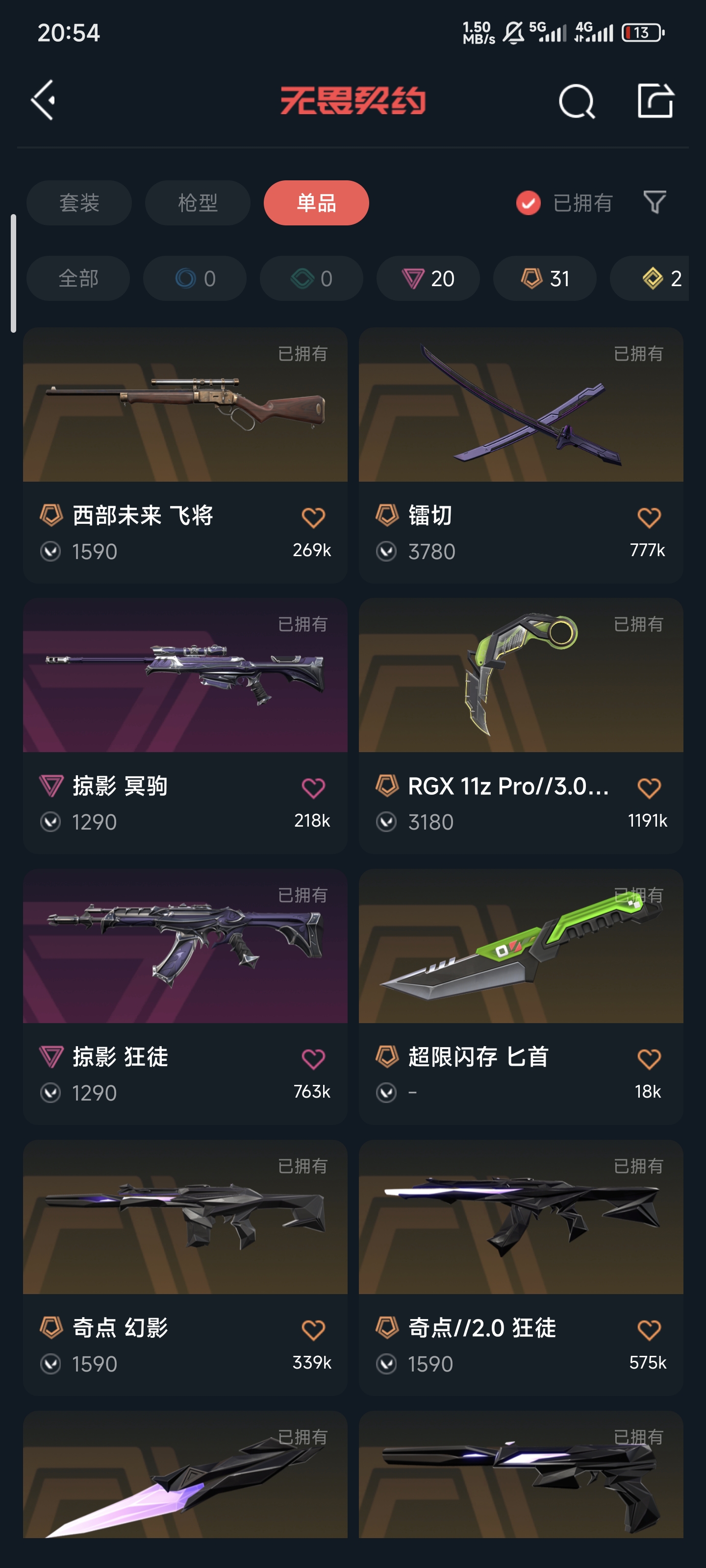The height and width of the screenshot is (1568, 706).
Task: Favorite the RGX 11z Pro knife skin
Action: click(x=649, y=788)
